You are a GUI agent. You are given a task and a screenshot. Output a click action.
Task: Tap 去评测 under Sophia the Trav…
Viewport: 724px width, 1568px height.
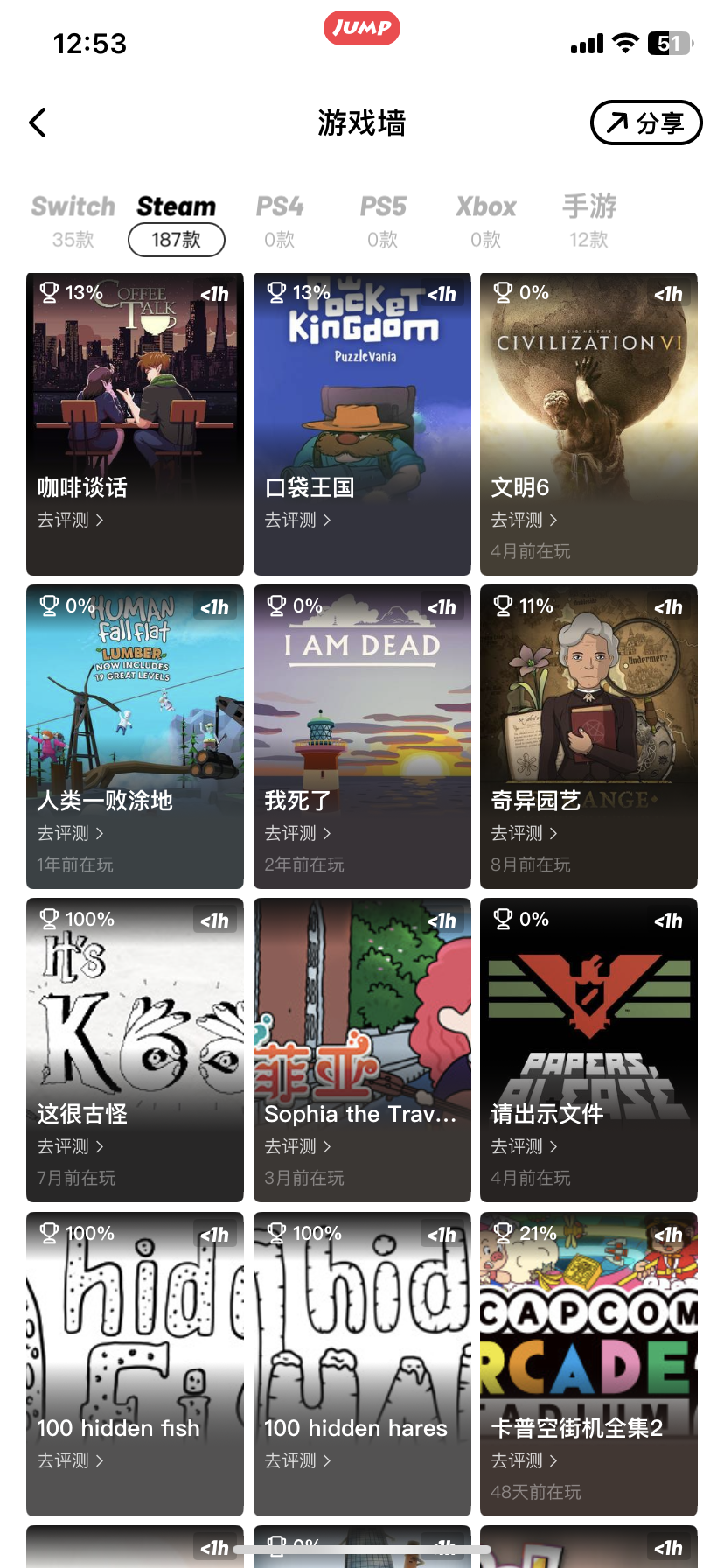pos(297,1146)
